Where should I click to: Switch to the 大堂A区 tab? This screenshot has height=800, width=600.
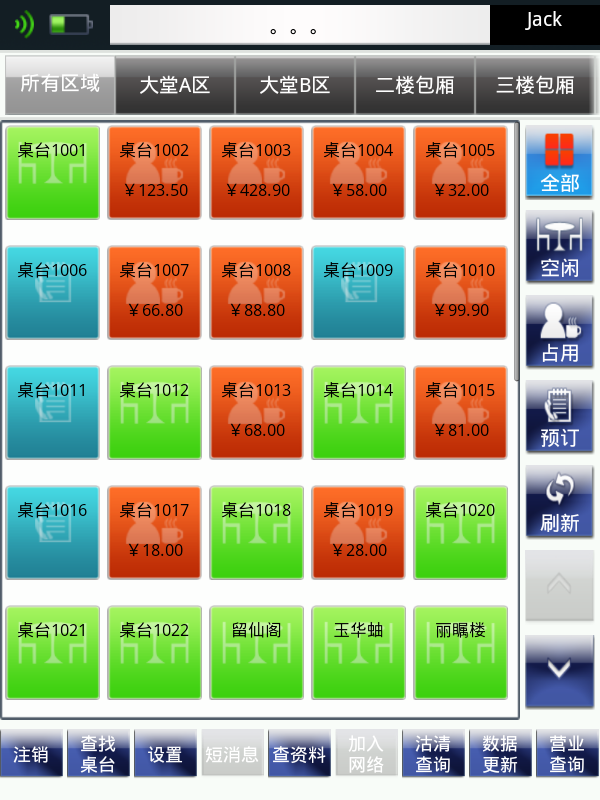point(175,85)
